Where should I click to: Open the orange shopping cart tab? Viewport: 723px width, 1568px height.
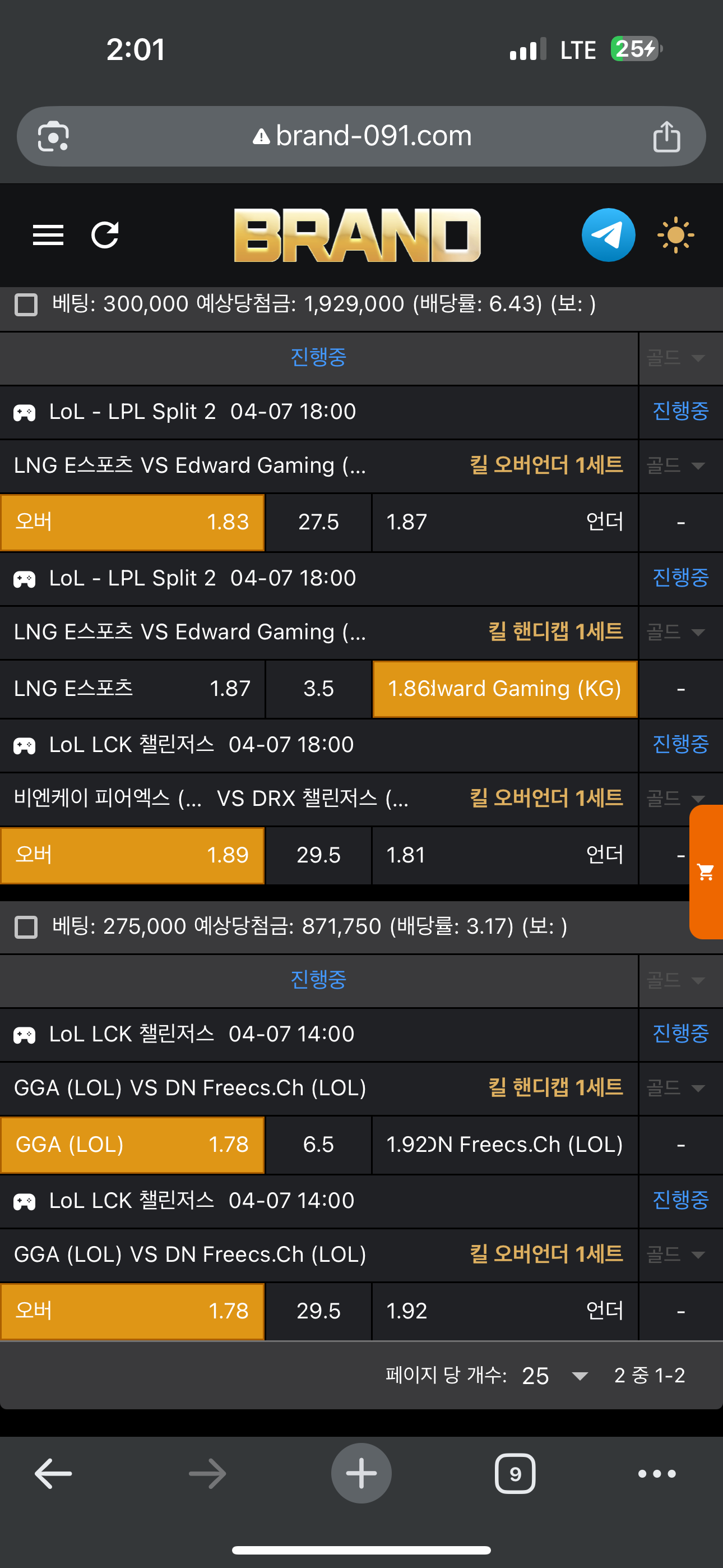pos(706,871)
